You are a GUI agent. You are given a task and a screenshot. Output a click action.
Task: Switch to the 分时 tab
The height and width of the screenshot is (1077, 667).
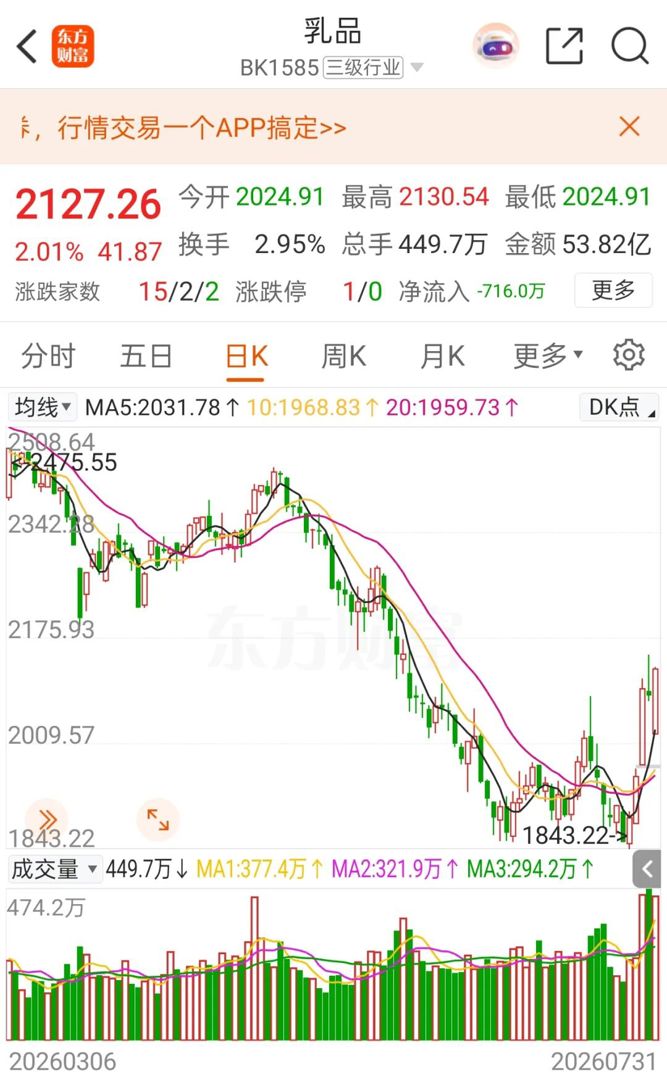[48, 356]
